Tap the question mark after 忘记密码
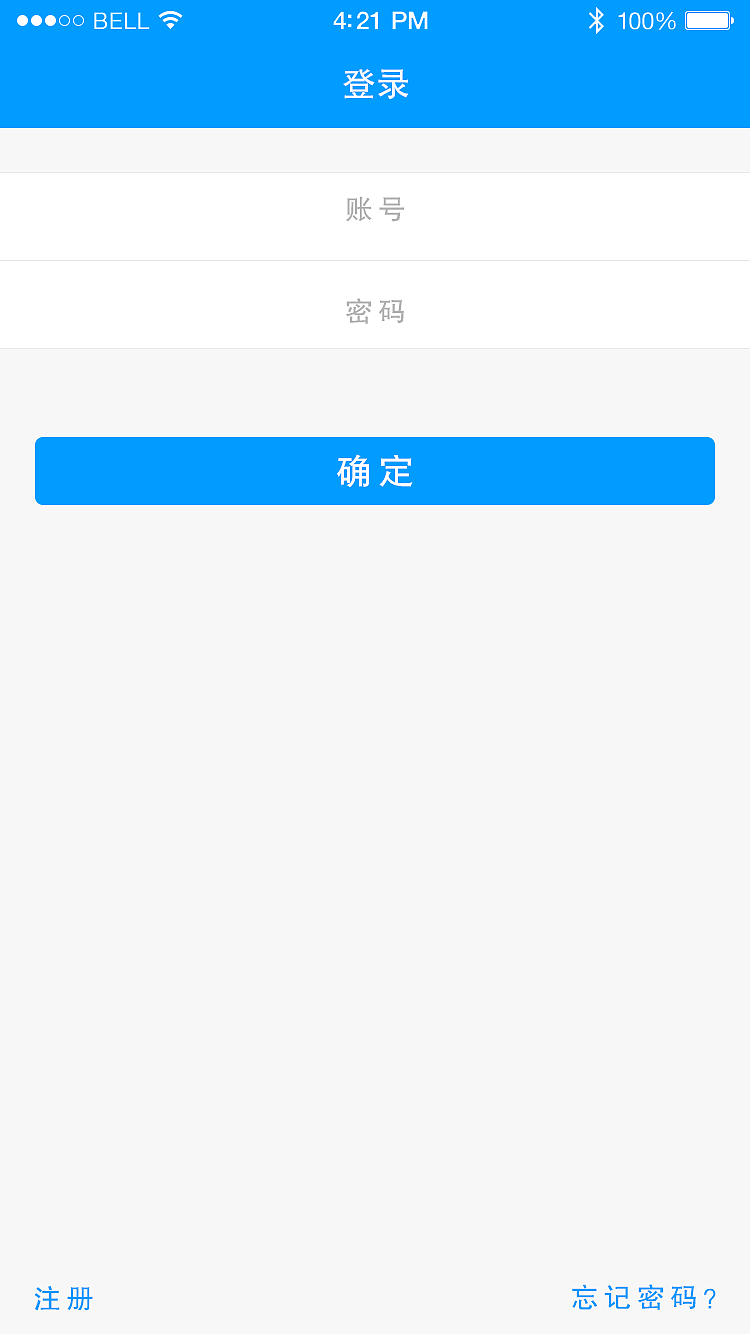This screenshot has height=1334, width=750. pyautogui.click(x=712, y=1298)
